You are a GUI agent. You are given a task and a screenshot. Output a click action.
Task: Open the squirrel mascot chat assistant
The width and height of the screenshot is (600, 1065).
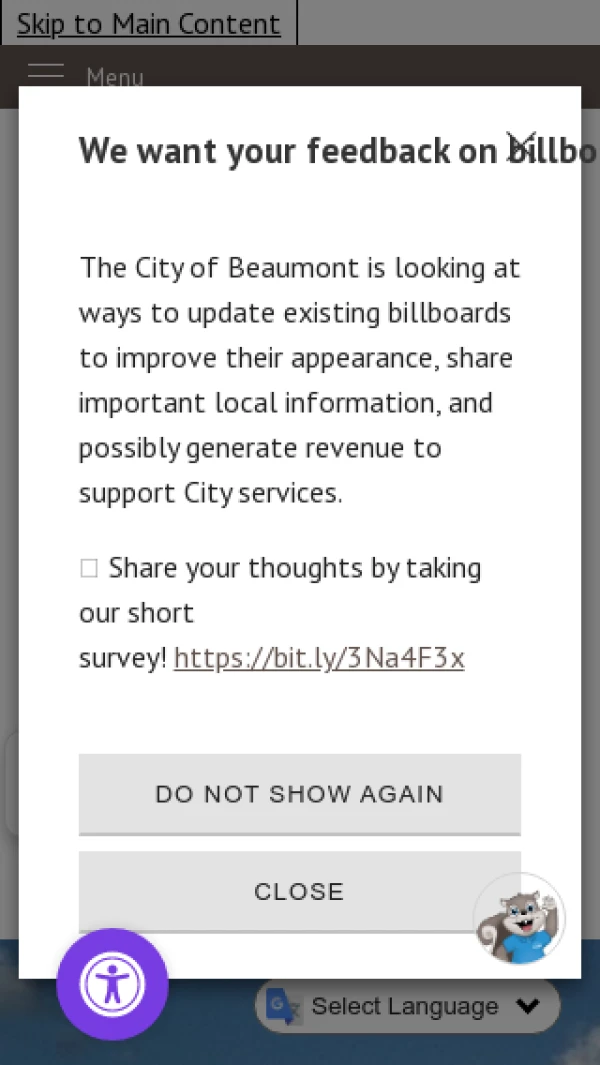pos(519,918)
